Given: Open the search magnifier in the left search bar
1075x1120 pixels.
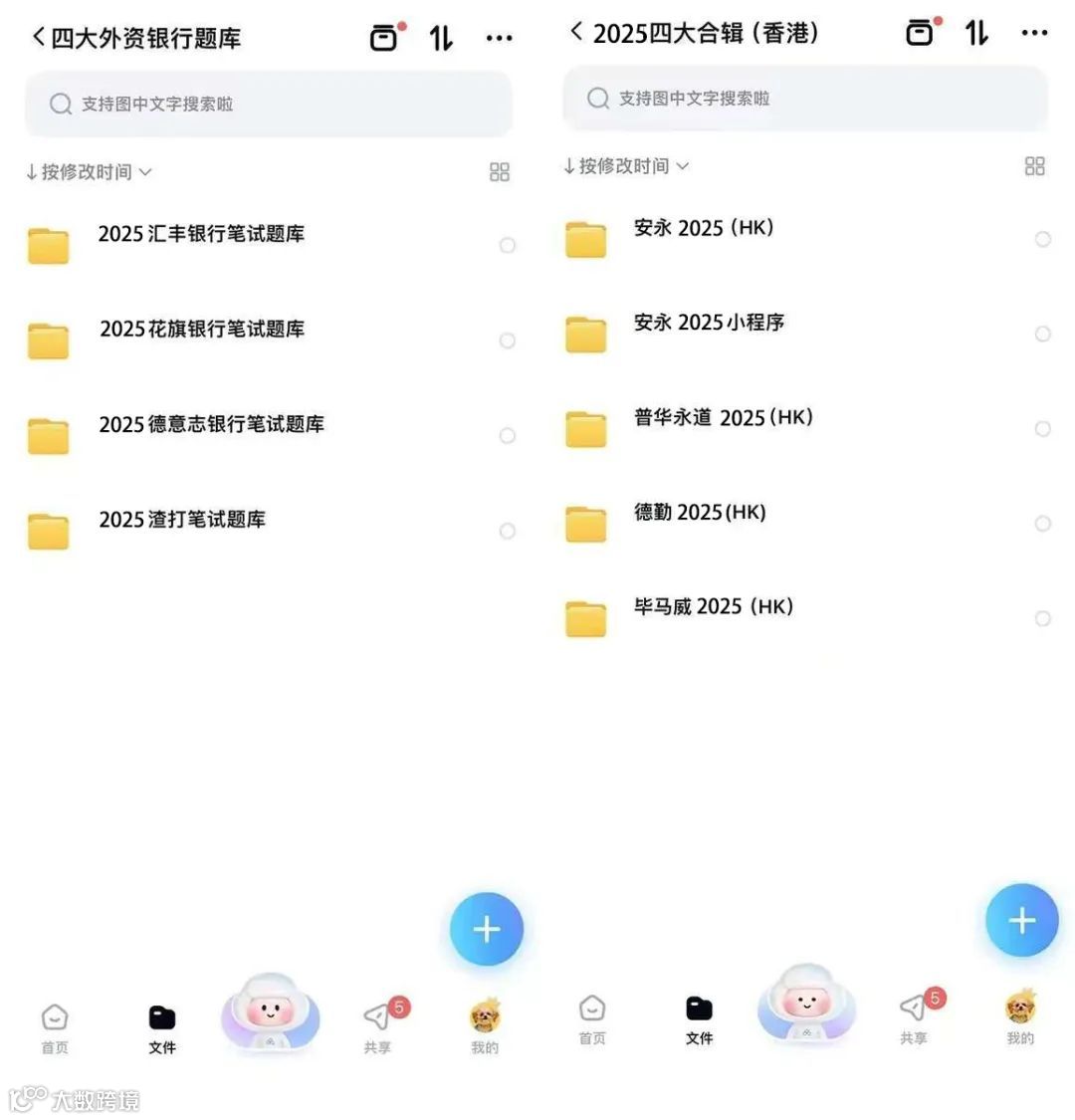Looking at the screenshot, I should [x=60, y=104].
